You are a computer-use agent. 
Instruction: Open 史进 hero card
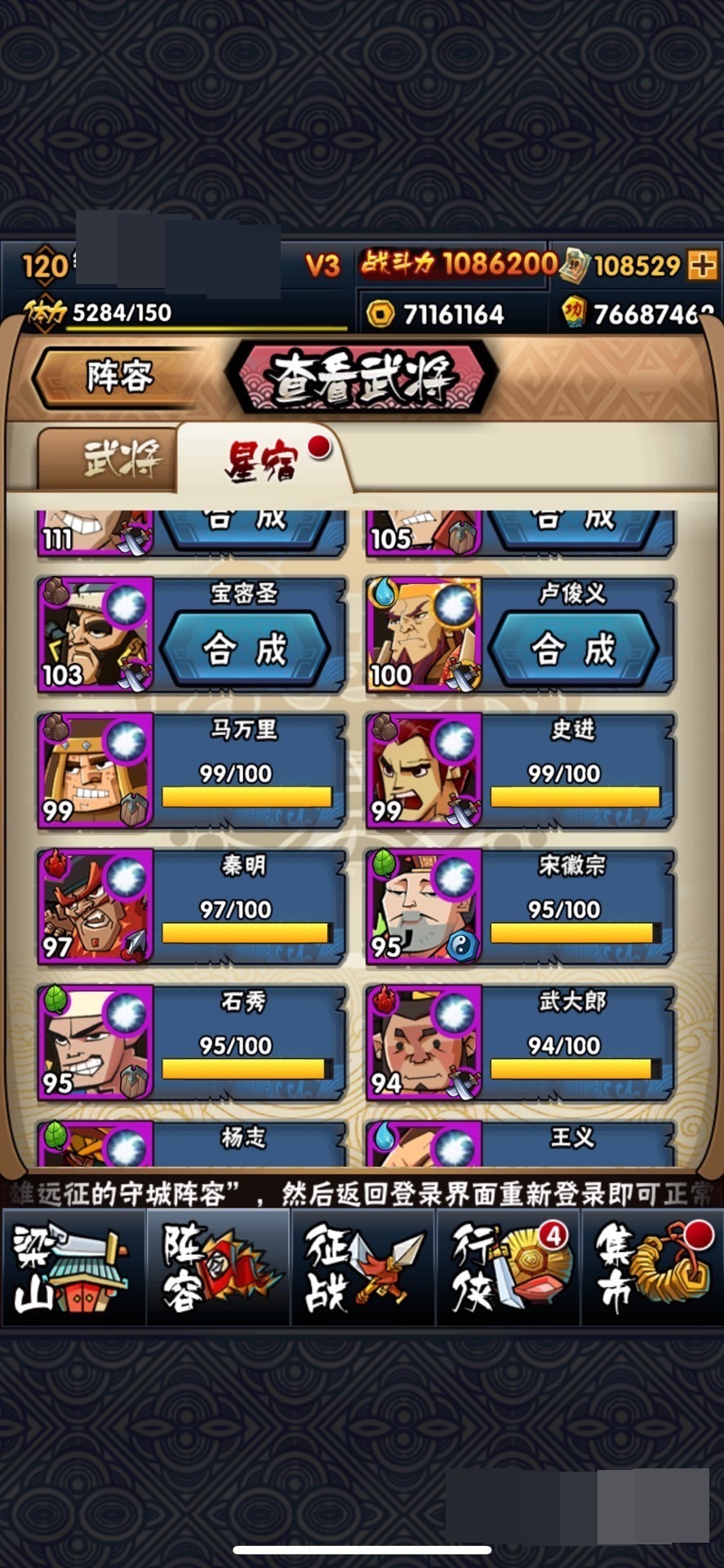click(x=520, y=770)
